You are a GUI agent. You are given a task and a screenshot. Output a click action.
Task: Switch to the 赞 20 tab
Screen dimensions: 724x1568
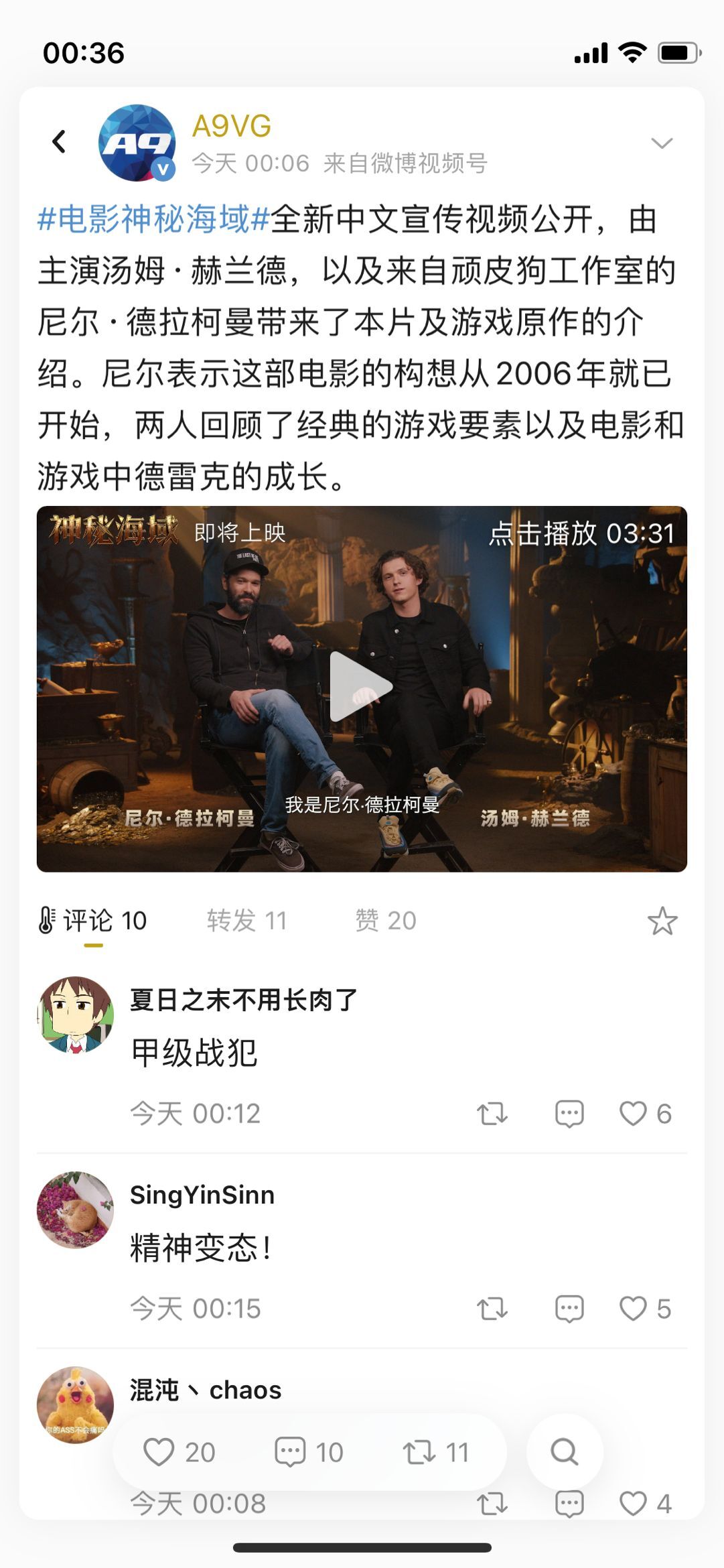[x=386, y=921]
